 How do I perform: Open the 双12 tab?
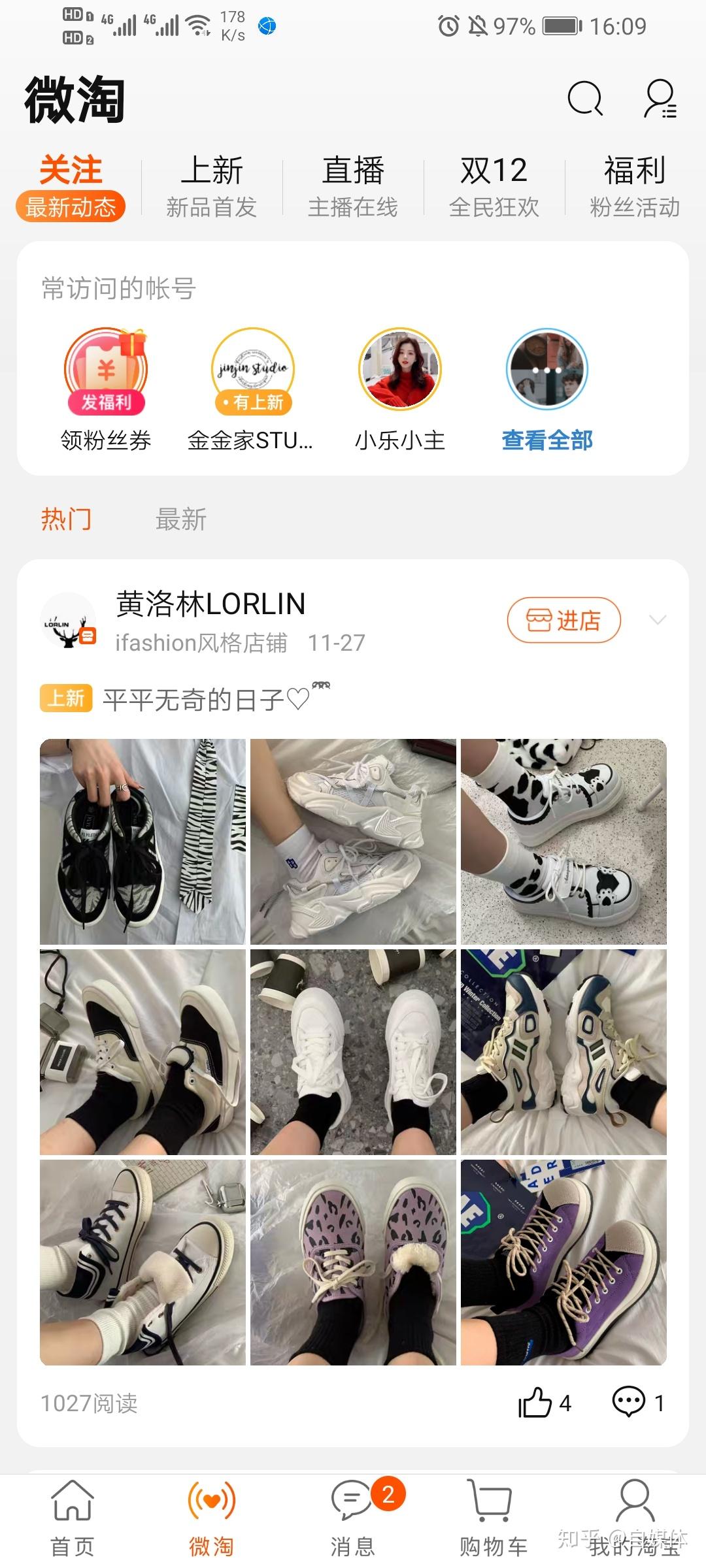(494, 186)
